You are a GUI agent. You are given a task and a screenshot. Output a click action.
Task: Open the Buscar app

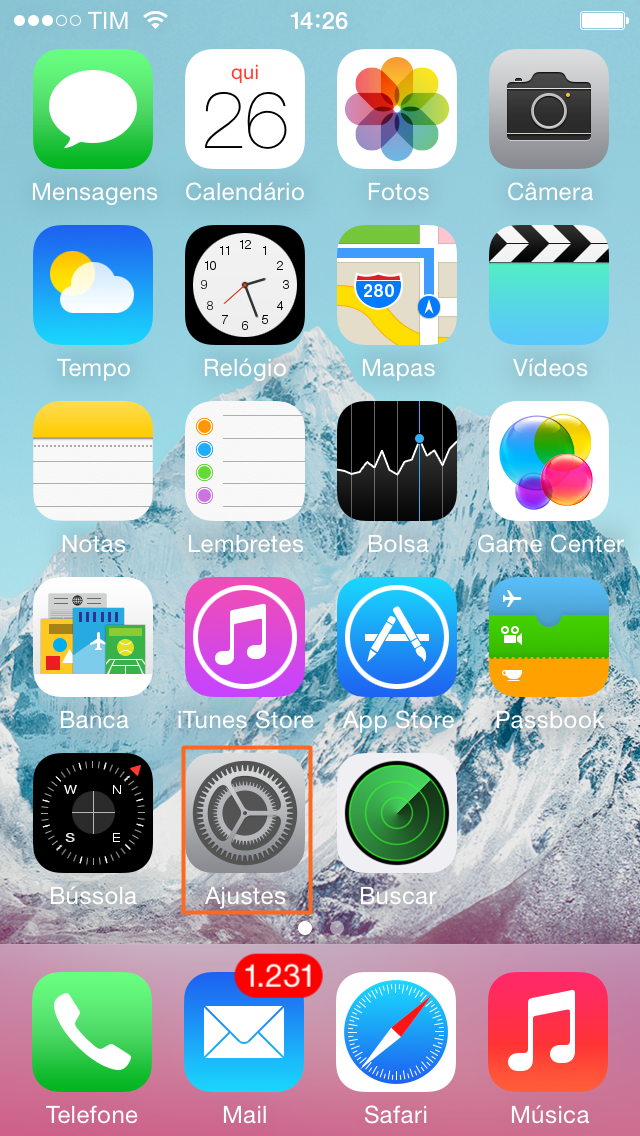point(397,813)
